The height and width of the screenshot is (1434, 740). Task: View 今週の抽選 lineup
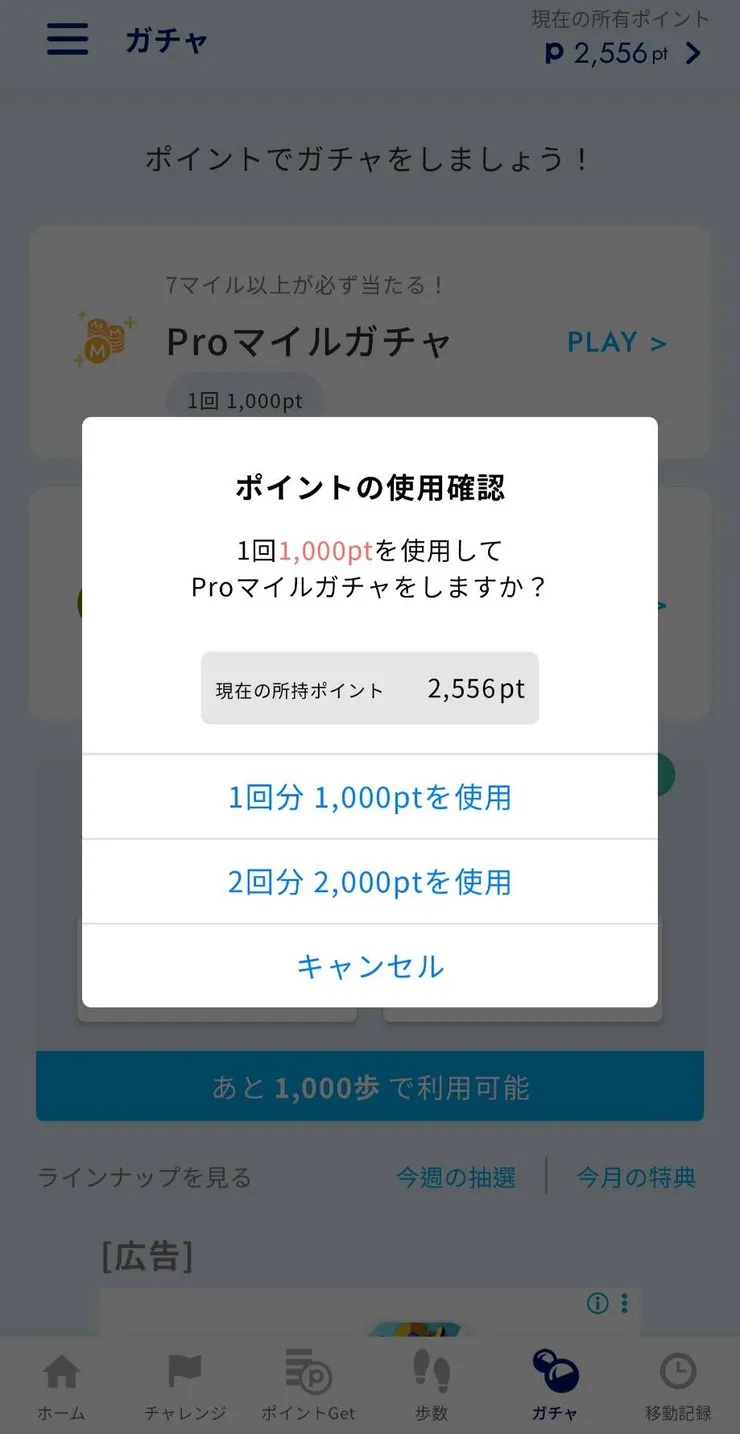click(x=456, y=1177)
